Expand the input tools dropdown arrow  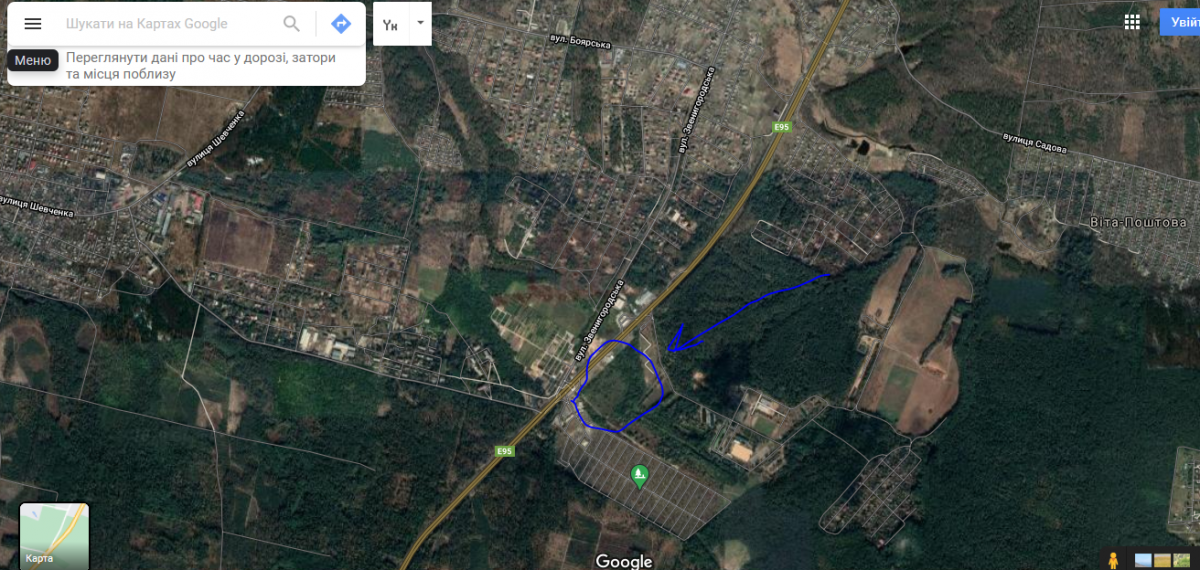pyautogui.click(x=421, y=22)
